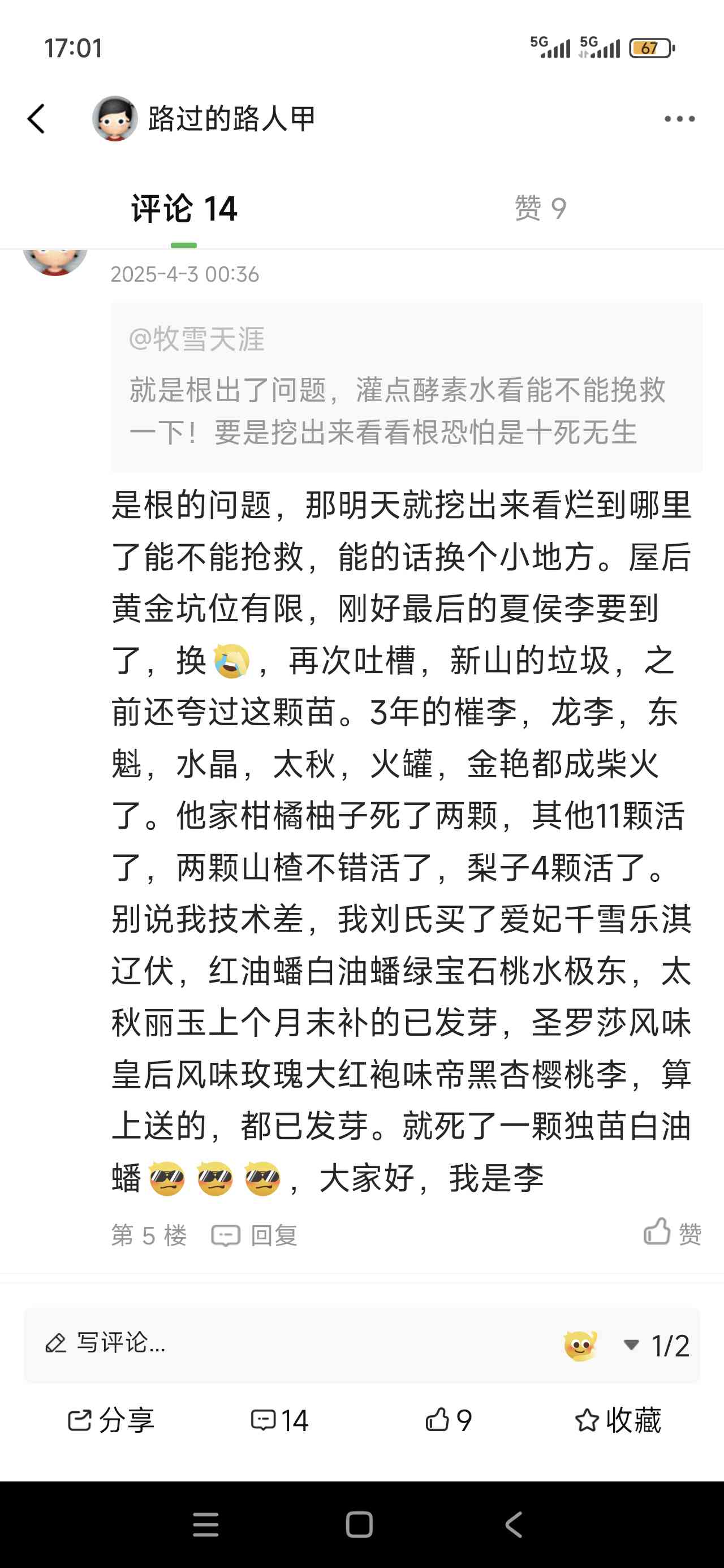The image size is (724, 1568).
Task: Tap the 写评论 input field
Action: 244,1343
